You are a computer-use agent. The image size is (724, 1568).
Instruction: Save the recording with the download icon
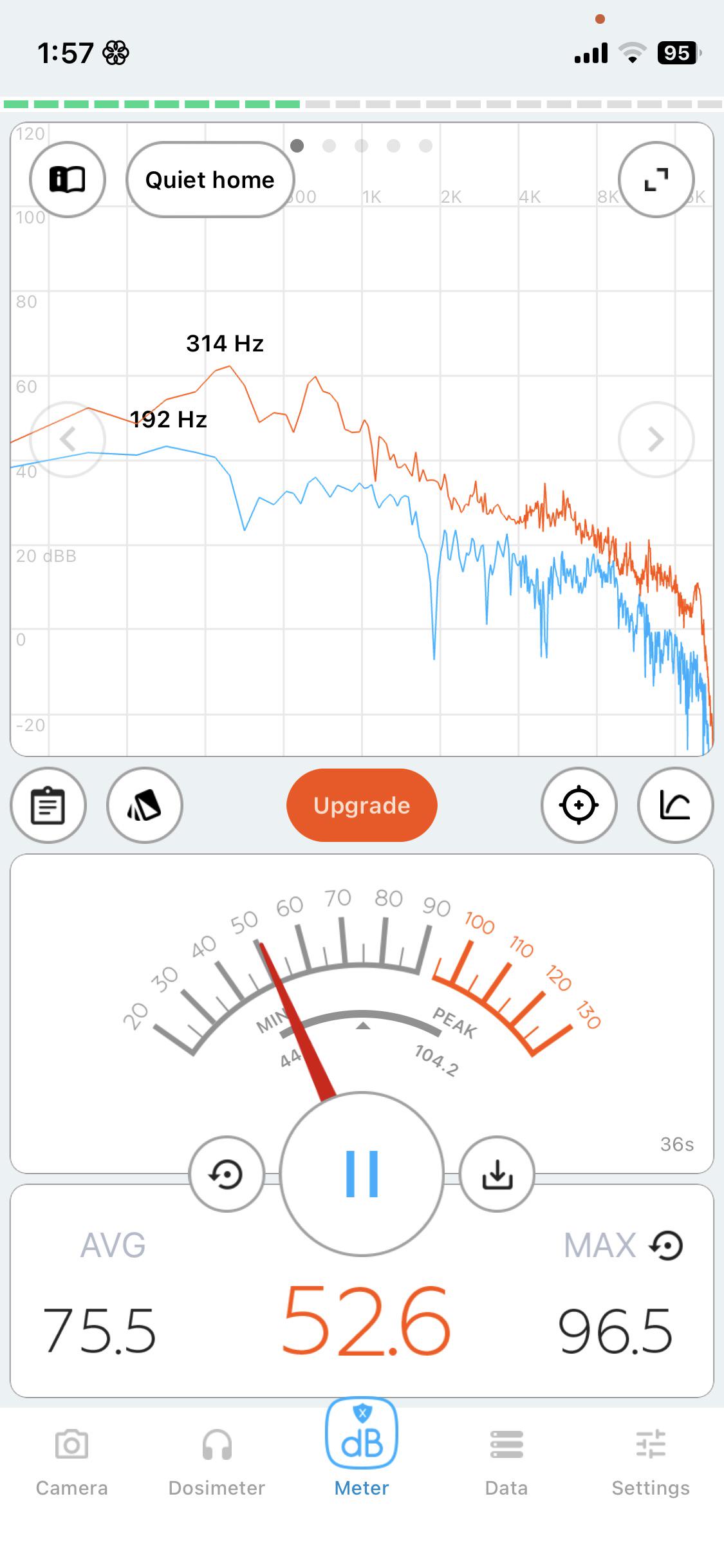pyautogui.click(x=497, y=1174)
